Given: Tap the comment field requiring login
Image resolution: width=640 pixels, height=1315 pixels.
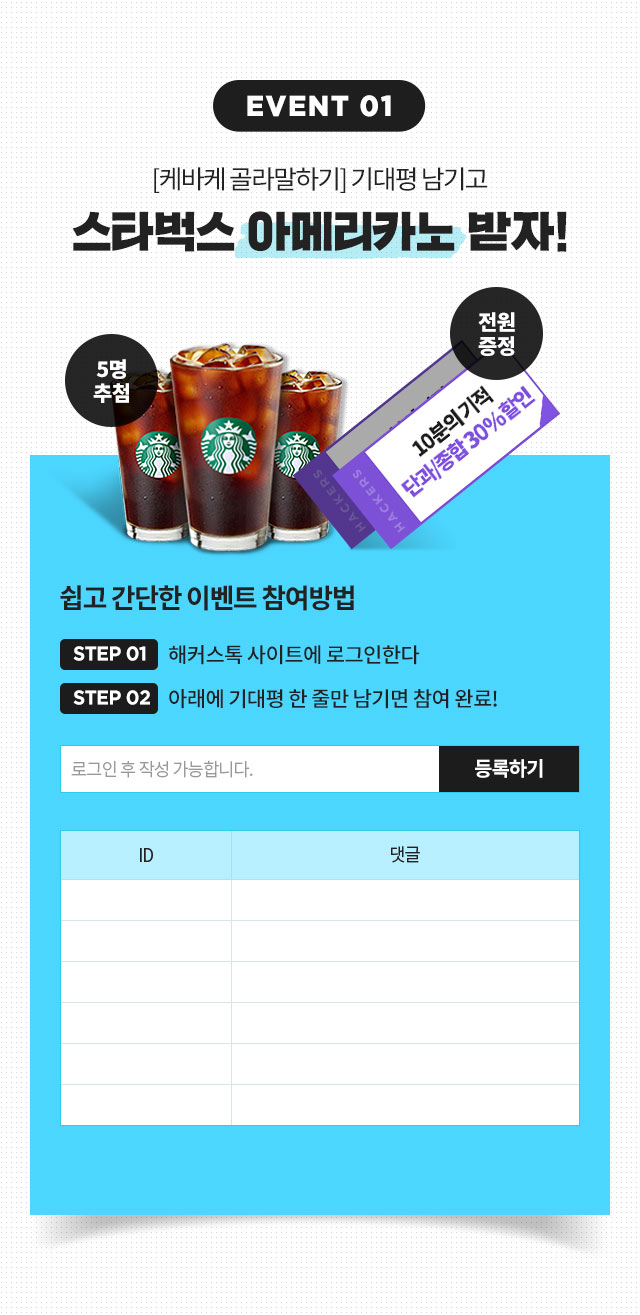Looking at the screenshot, I should pos(250,769).
